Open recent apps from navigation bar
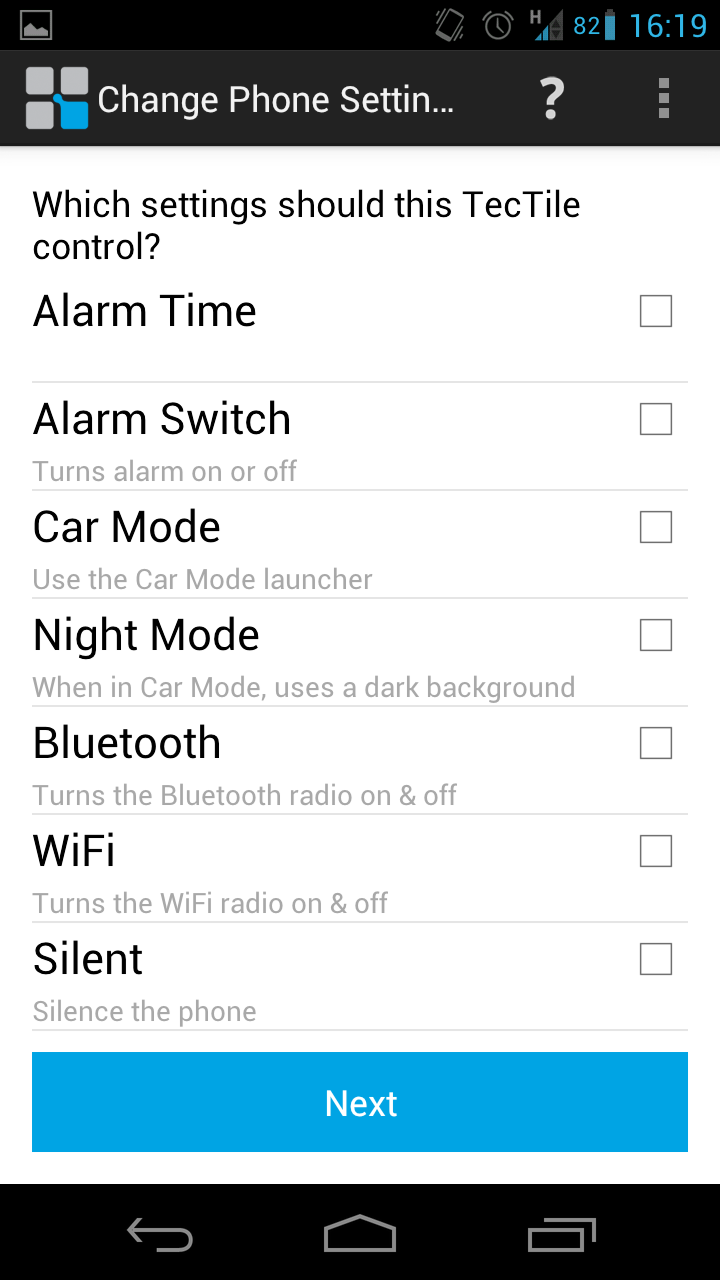Viewport: 720px width, 1280px height. point(561,1234)
